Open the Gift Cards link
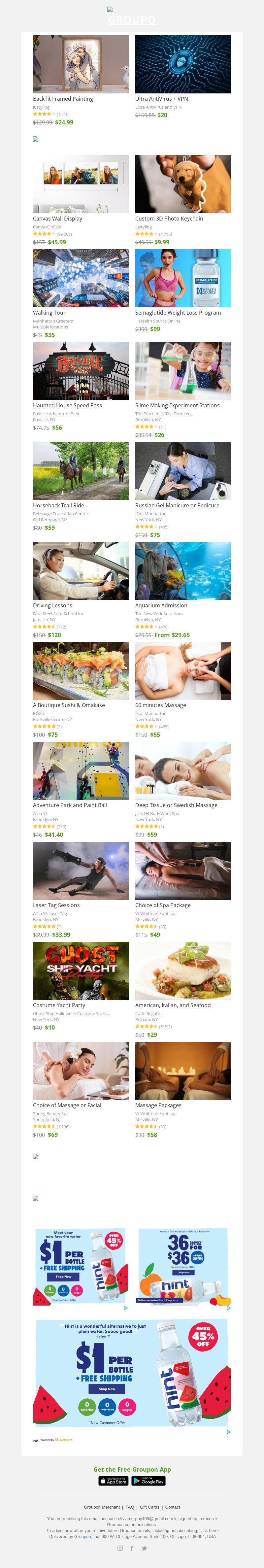 pyautogui.click(x=149, y=1507)
